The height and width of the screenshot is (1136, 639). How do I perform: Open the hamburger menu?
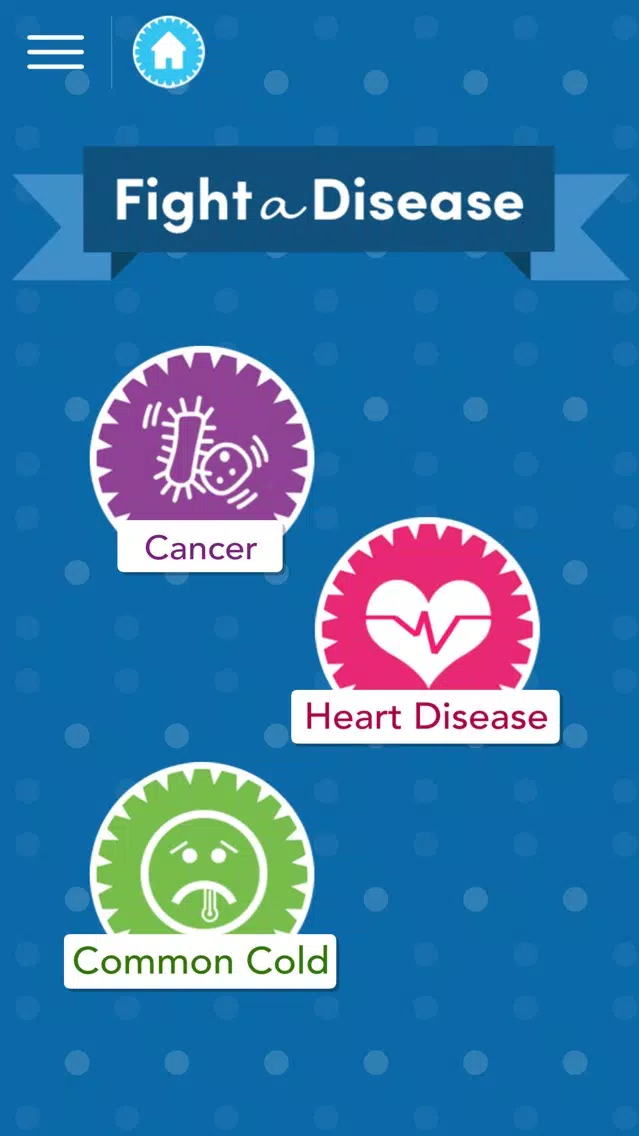point(56,53)
